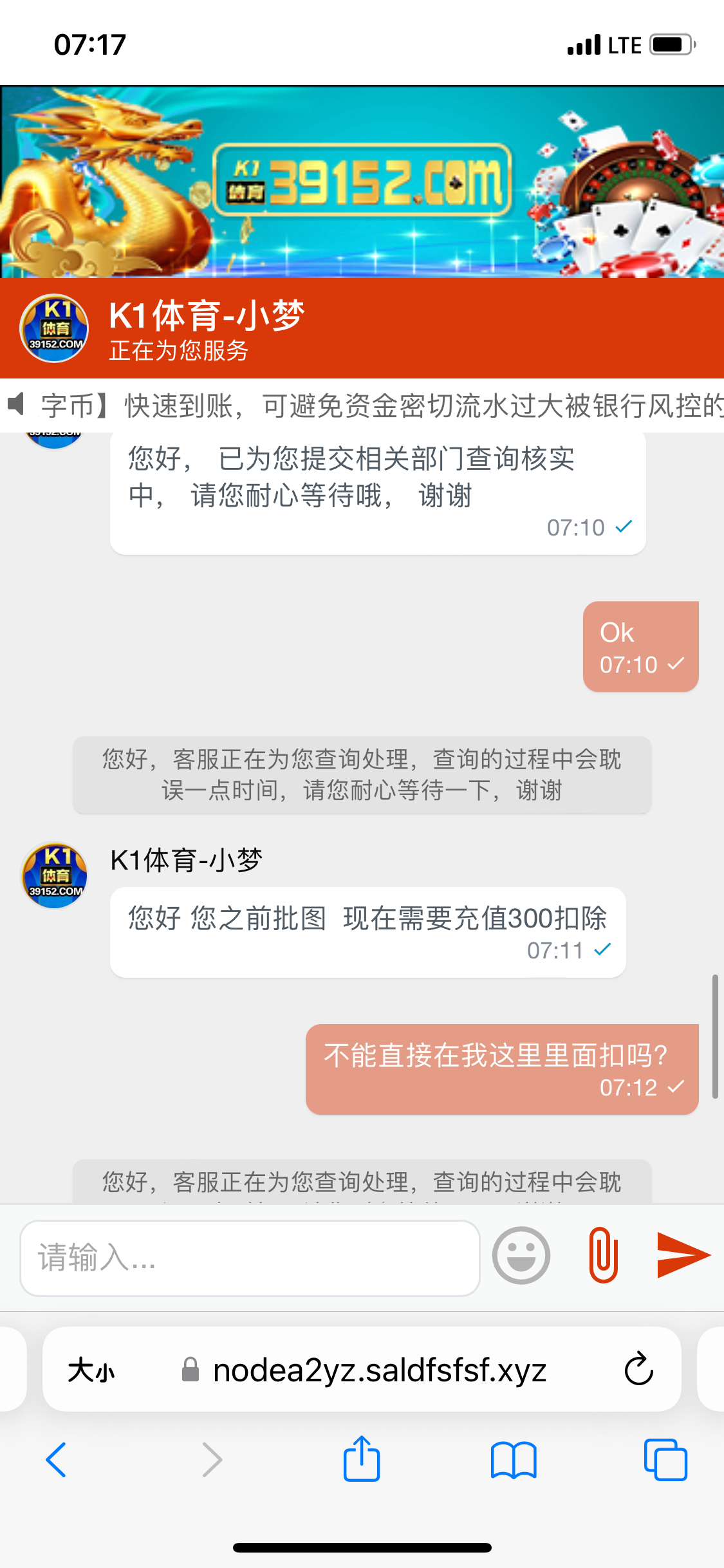Send the message with the arrow
The height and width of the screenshot is (1568, 724).
[682, 1255]
